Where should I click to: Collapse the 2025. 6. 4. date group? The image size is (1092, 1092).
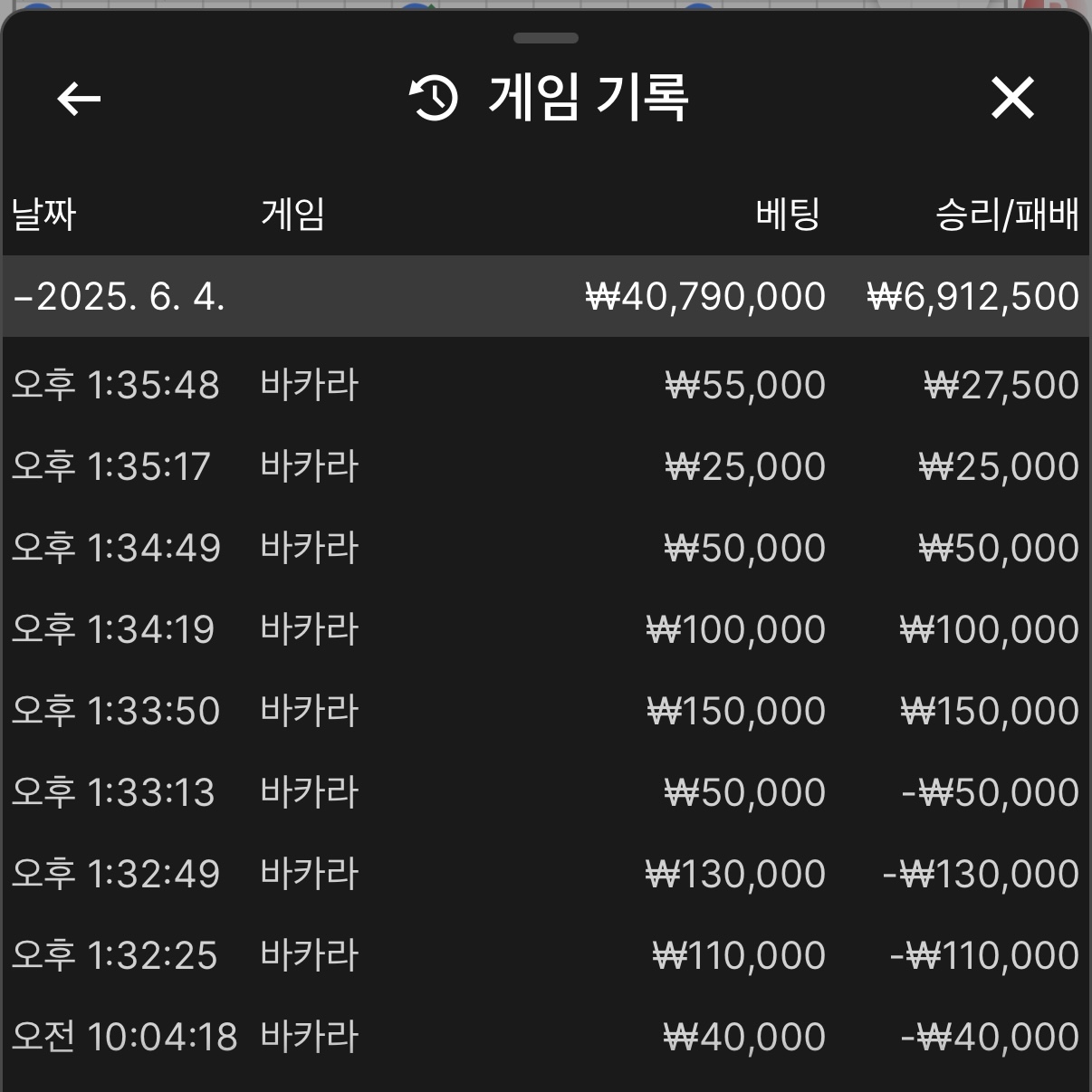118,297
